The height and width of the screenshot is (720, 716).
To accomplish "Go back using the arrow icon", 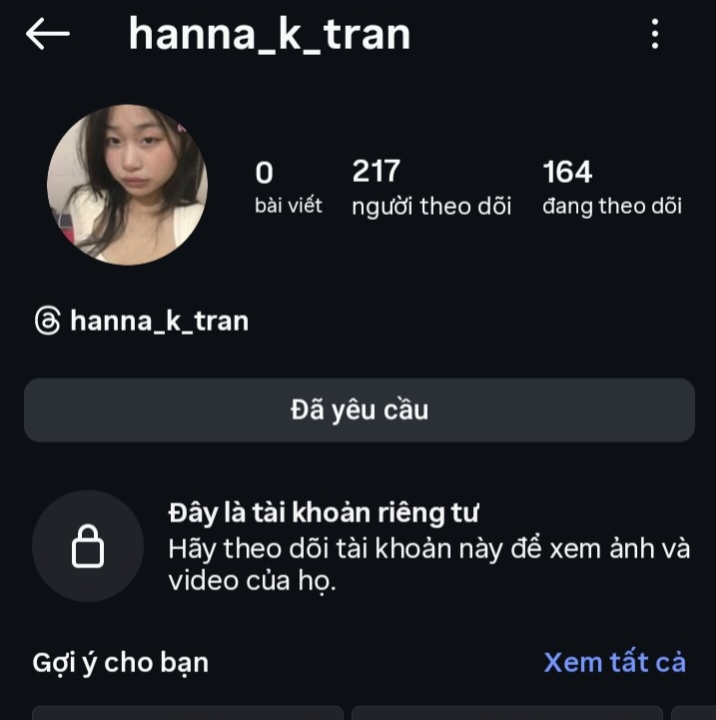I will (x=47, y=34).
